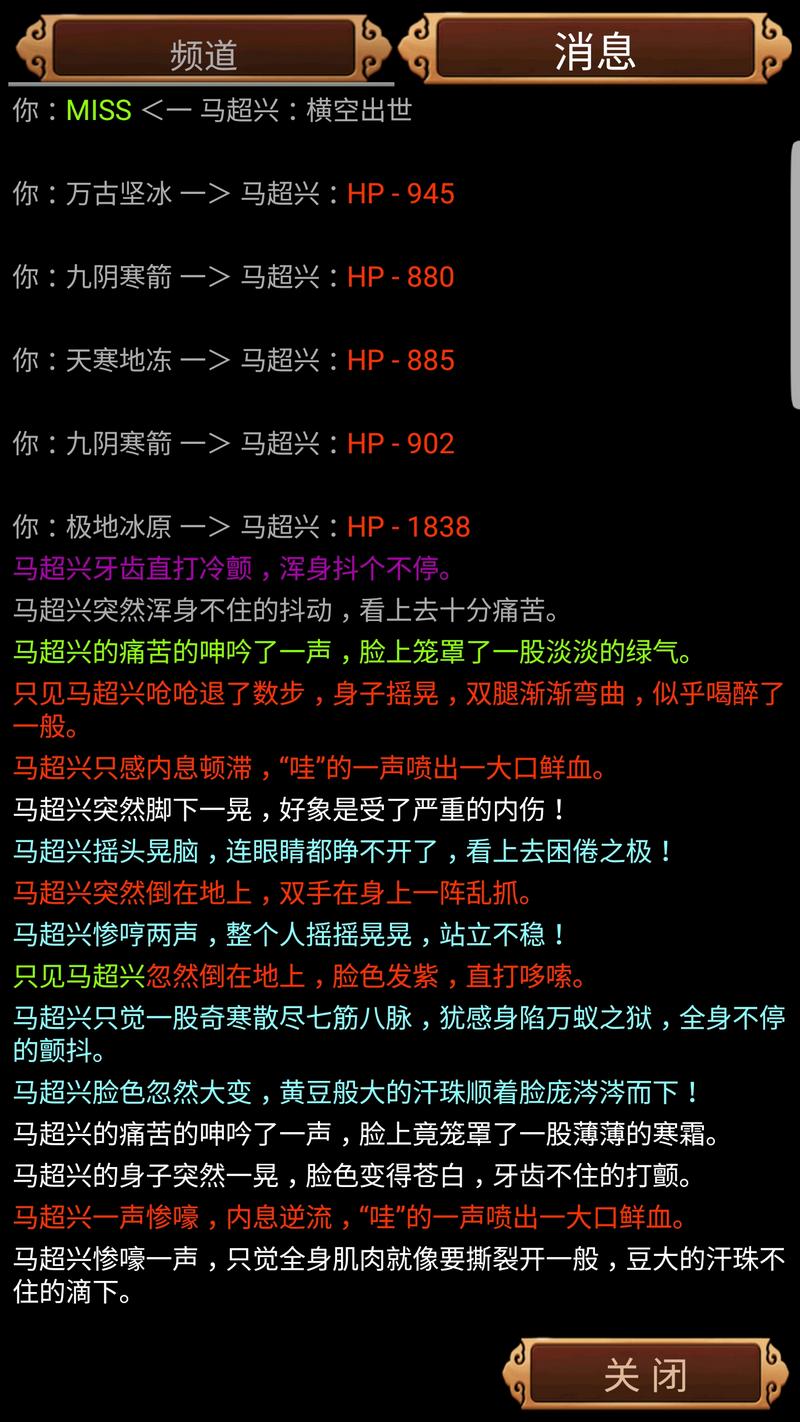Select the 消息 tab
Image resolution: width=800 pixels, height=1422 pixels.
pos(596,49)
